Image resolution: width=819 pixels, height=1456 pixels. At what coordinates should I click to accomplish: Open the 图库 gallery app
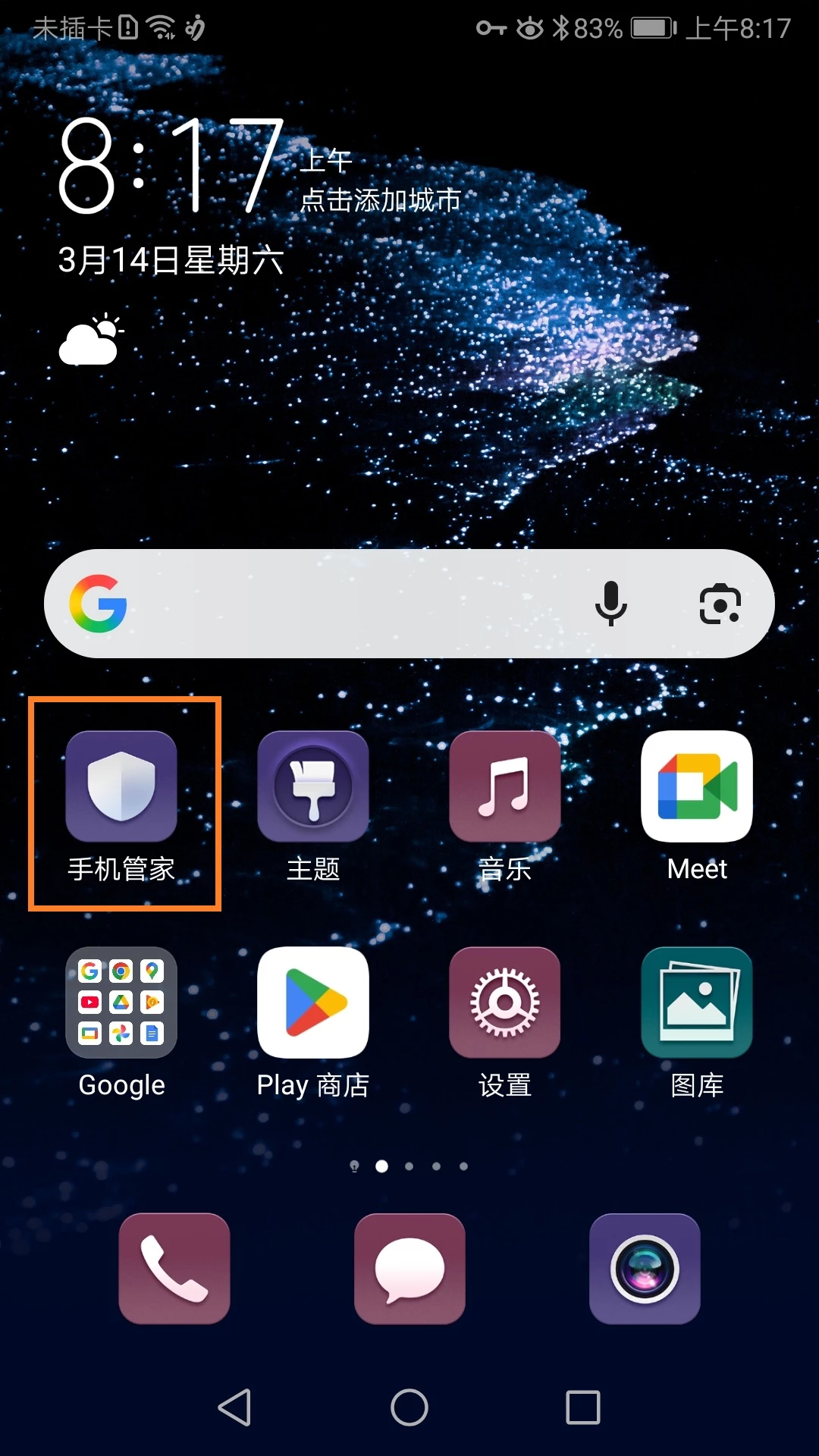point(697,1003)
